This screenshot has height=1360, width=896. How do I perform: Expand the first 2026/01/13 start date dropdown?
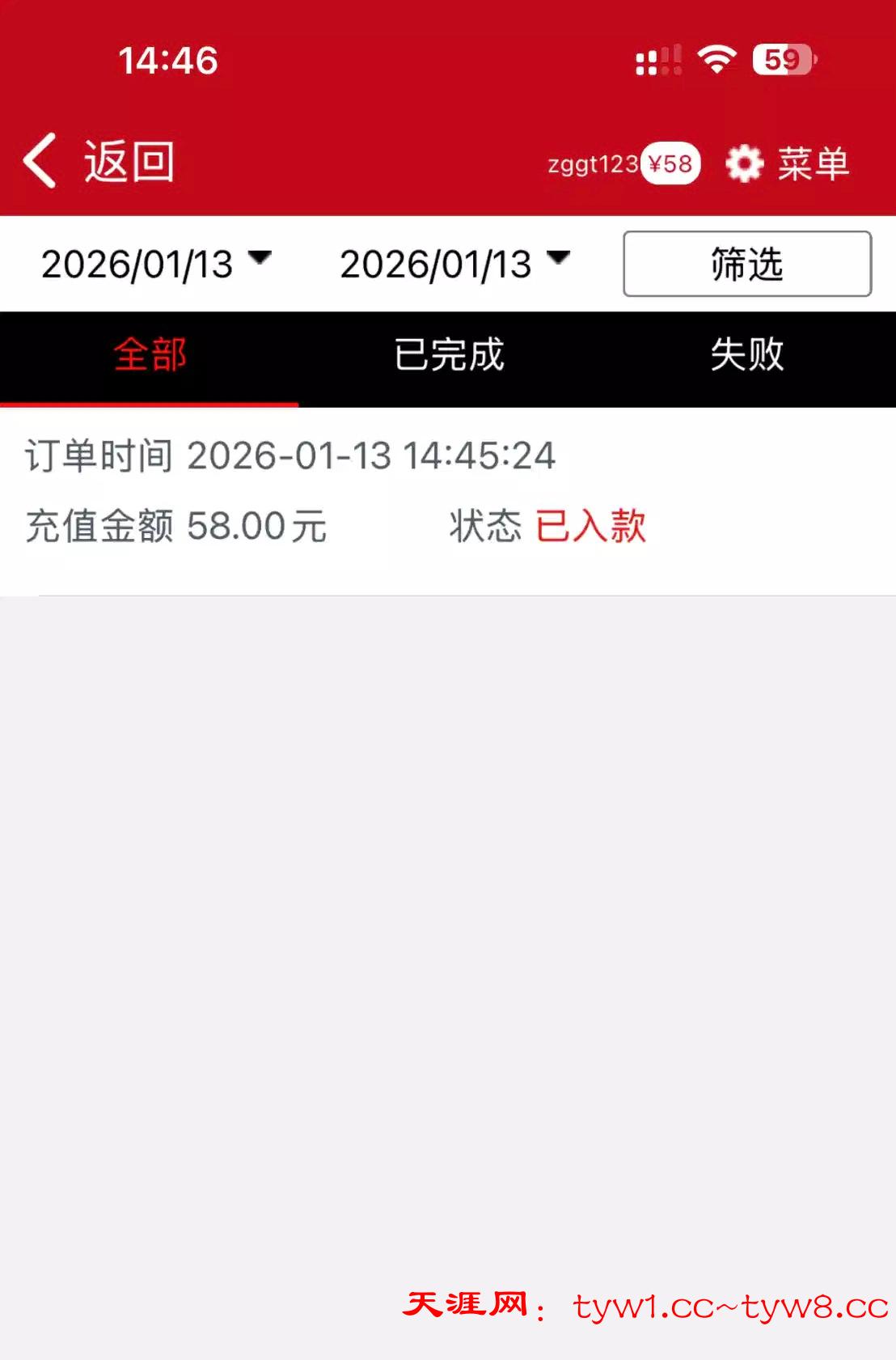coord(155,263)
